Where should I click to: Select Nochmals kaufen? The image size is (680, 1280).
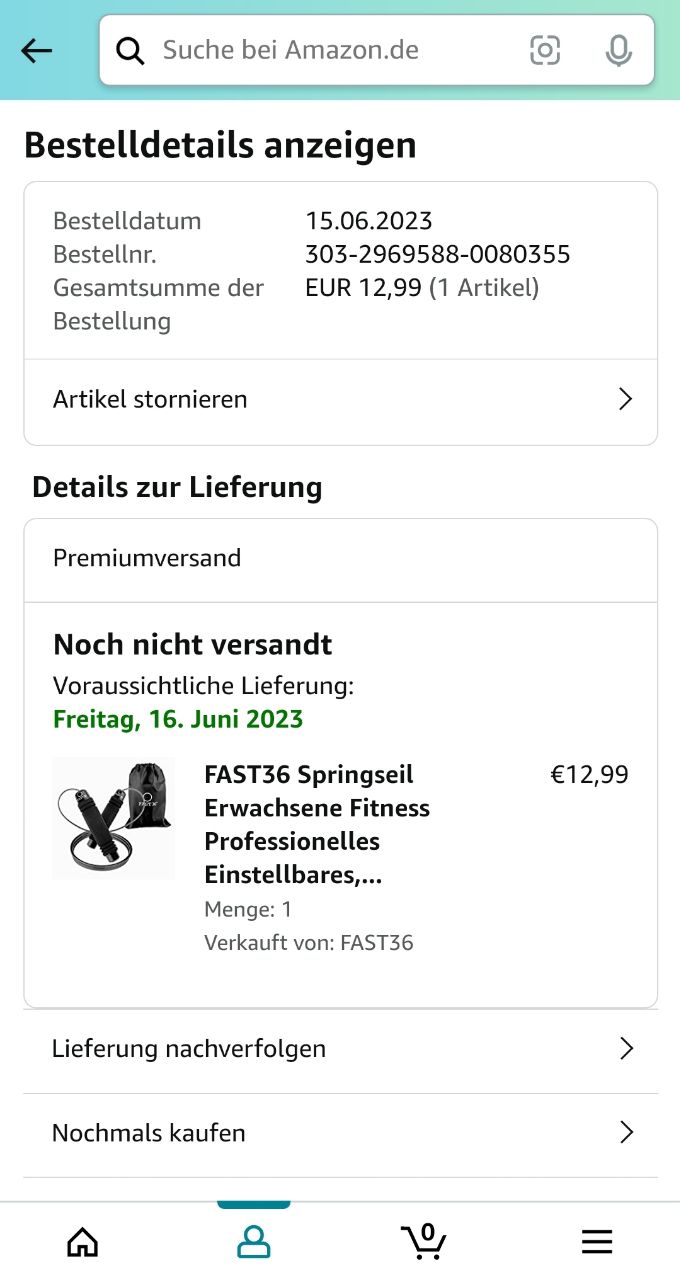point(340,1133)
